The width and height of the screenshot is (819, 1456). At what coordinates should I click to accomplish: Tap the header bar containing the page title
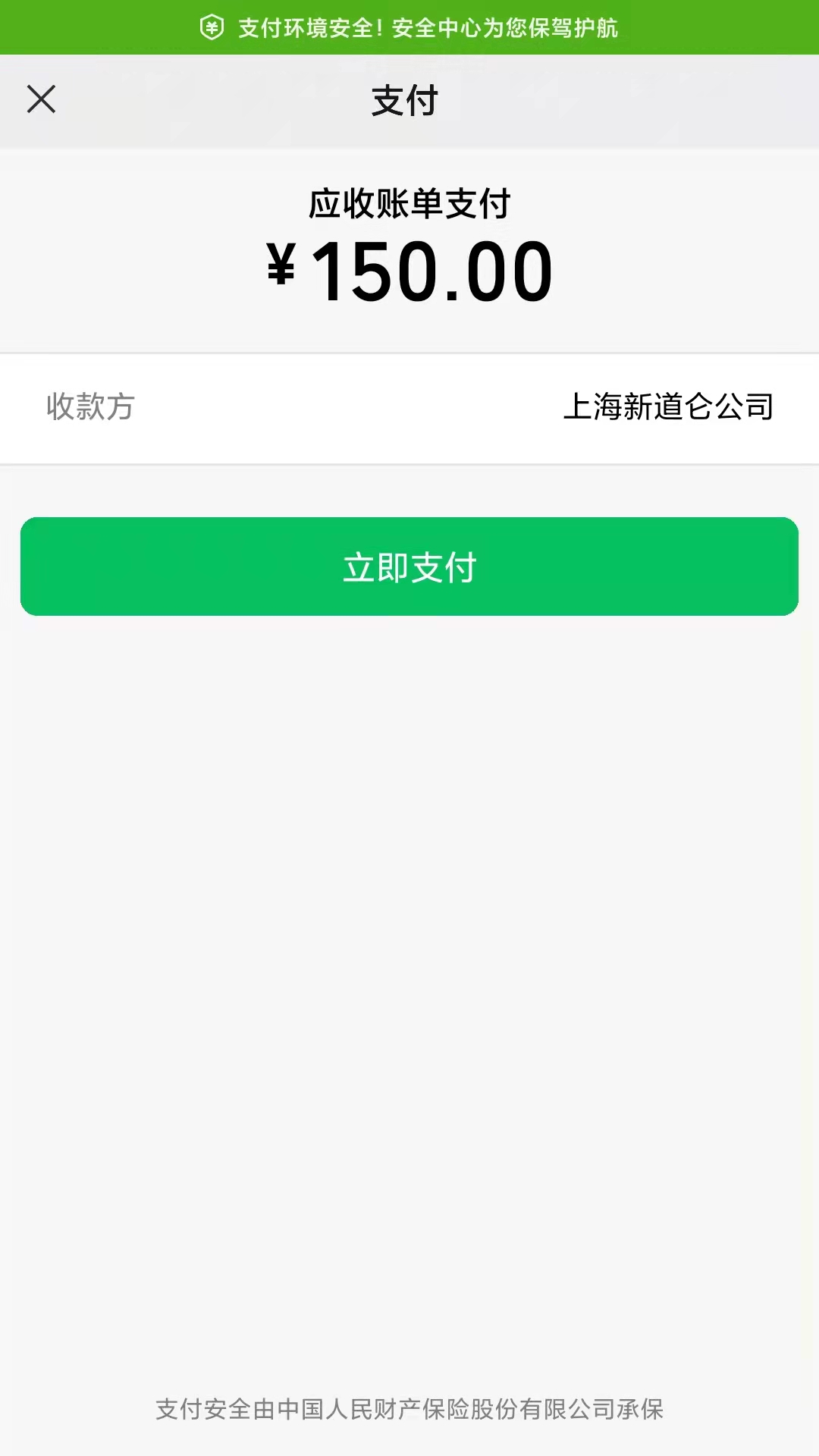coord(409,99)
